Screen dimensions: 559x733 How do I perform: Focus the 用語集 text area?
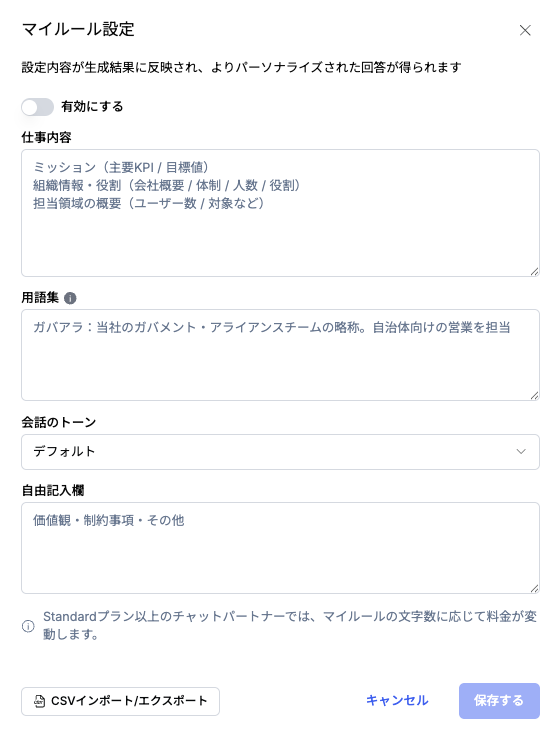pos(280,355)
